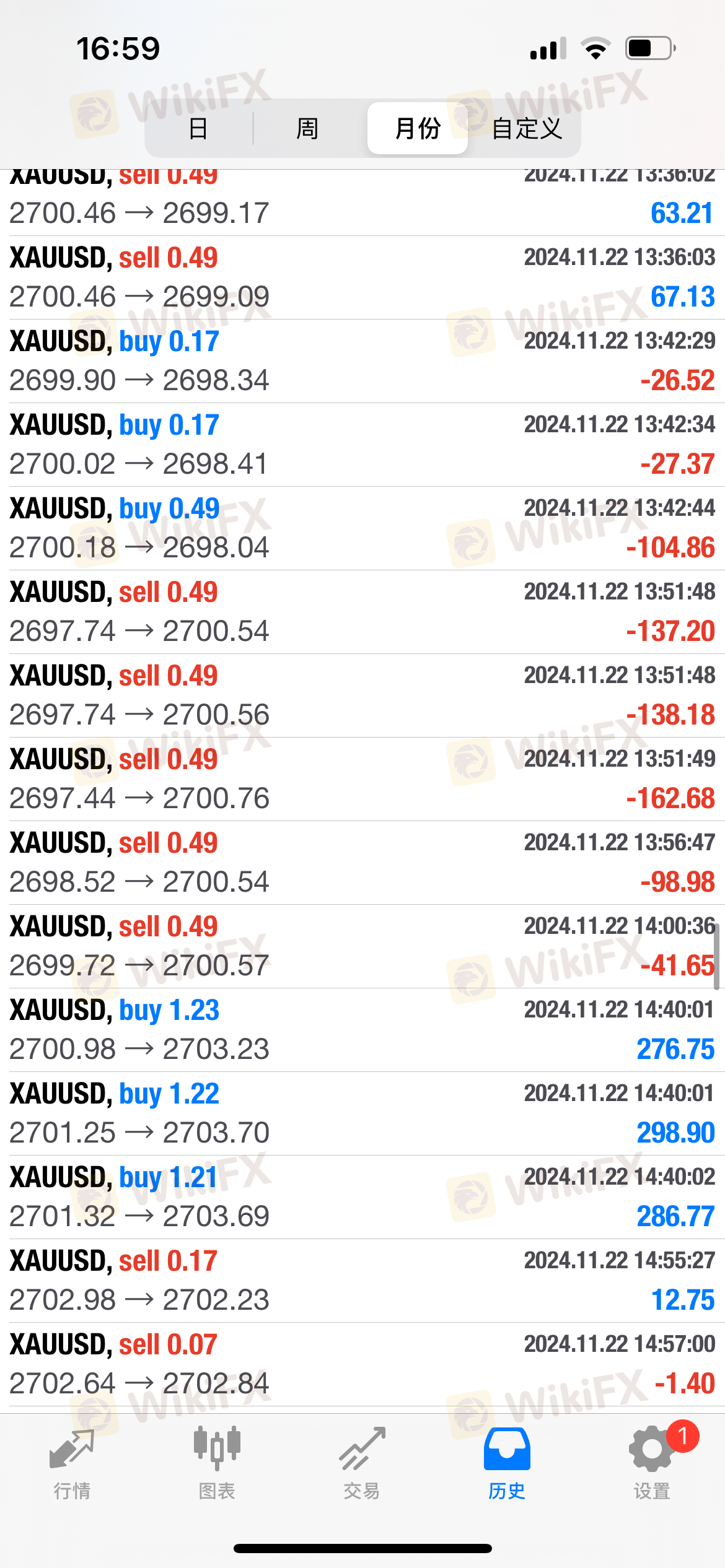This screenshot has height=1568, width=725.
Task: Expand the buy 0.49 trade showing -104.86
Action: [362, 528]
